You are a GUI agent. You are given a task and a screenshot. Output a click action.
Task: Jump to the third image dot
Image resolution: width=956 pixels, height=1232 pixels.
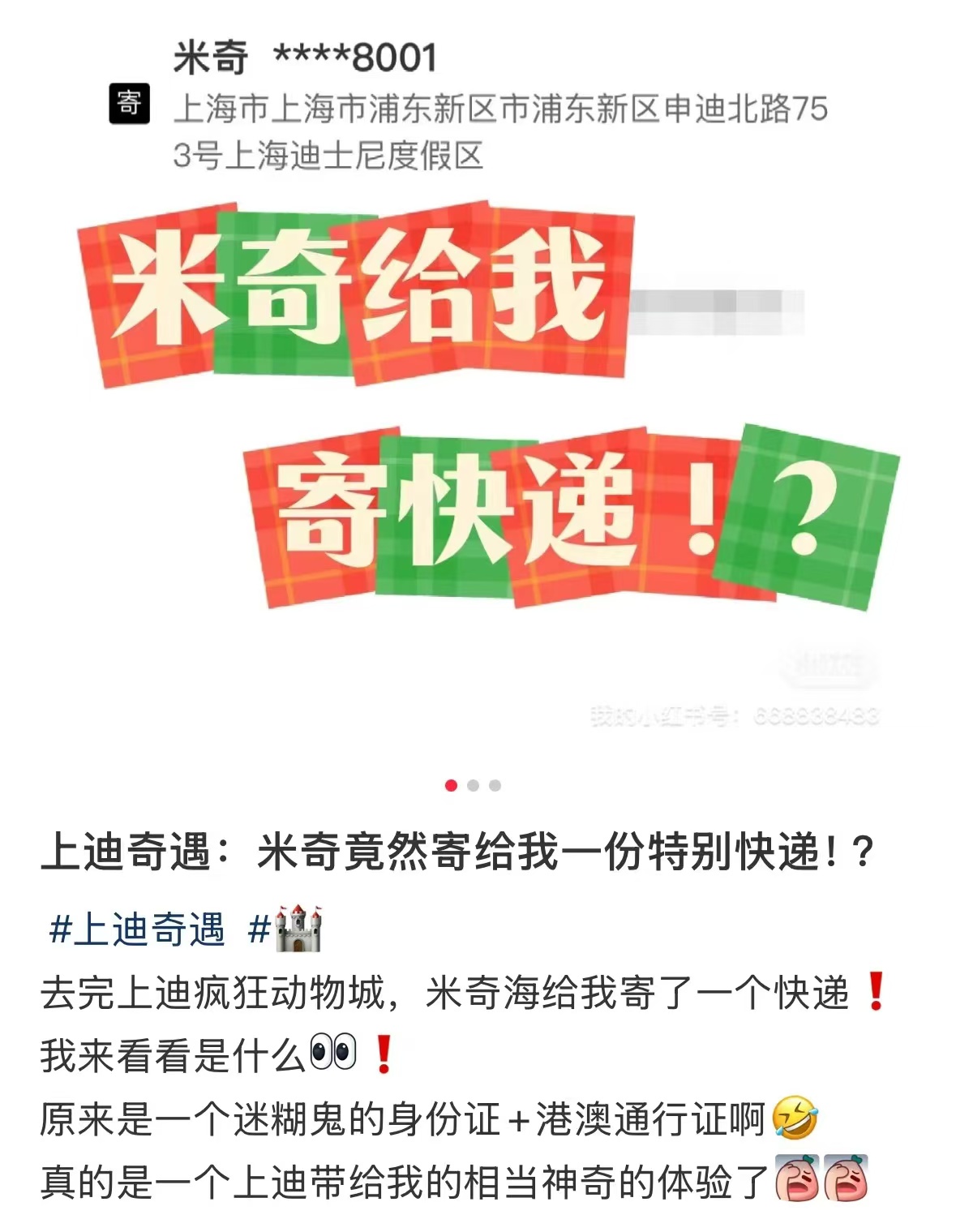[x=495, y=785]
